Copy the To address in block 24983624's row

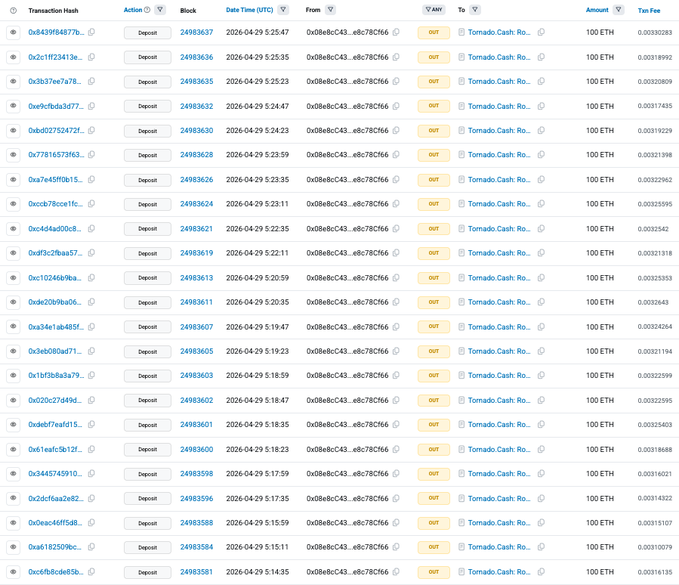click(x=541, y=204)
